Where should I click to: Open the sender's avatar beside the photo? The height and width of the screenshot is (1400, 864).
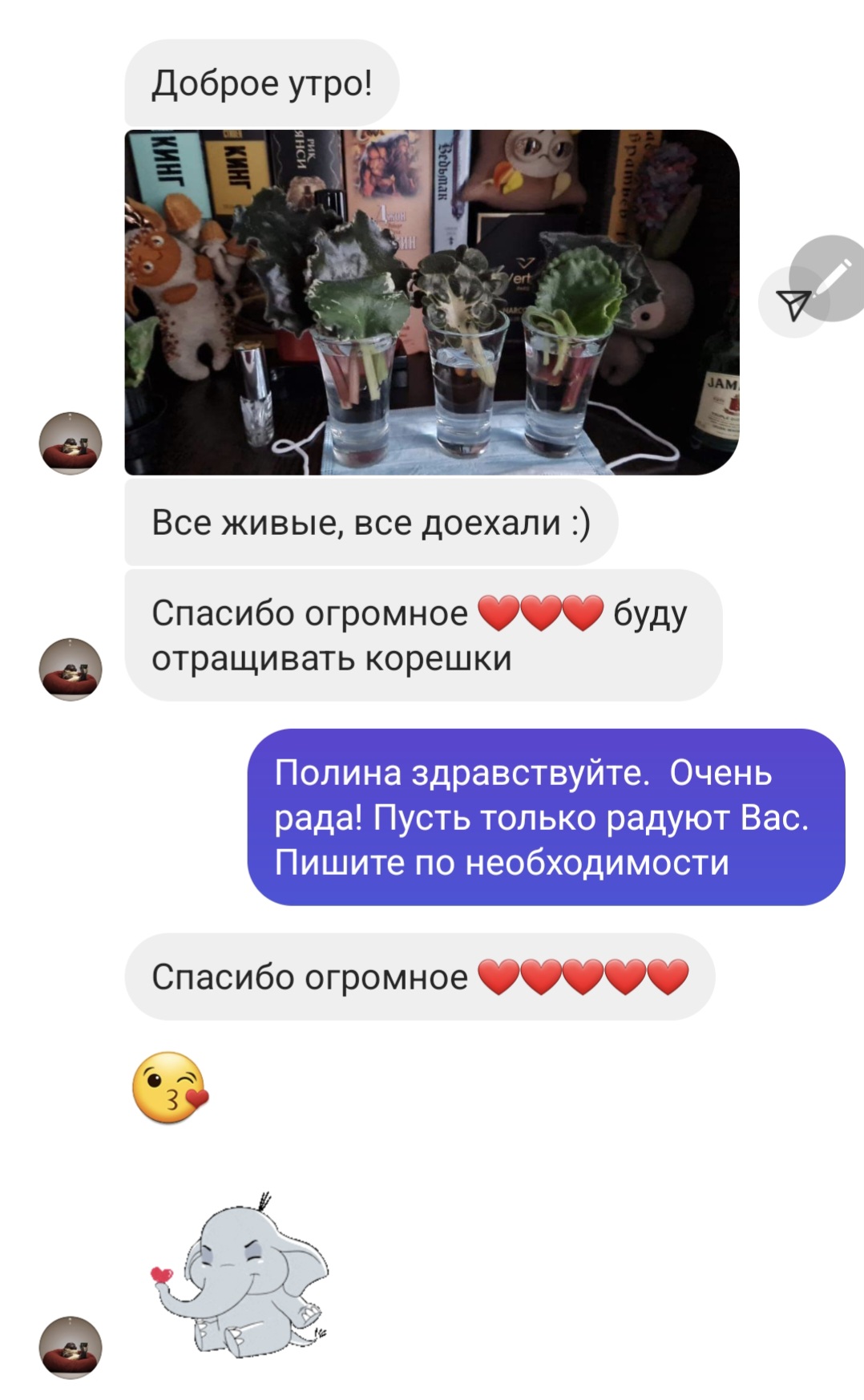click(x=71, y=443)
